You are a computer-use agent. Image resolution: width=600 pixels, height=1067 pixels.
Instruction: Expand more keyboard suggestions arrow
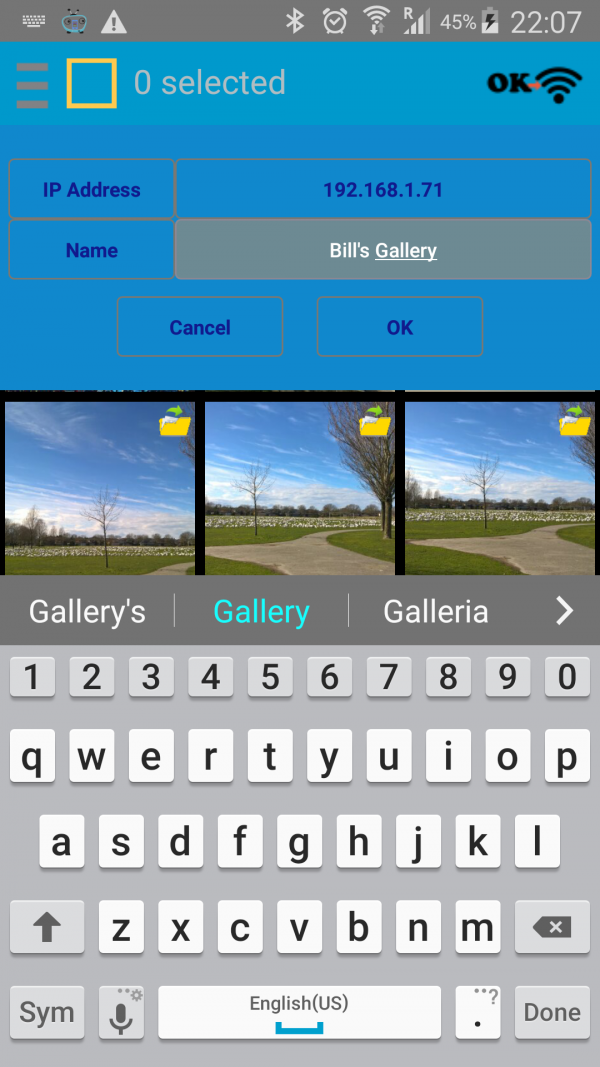565,611
